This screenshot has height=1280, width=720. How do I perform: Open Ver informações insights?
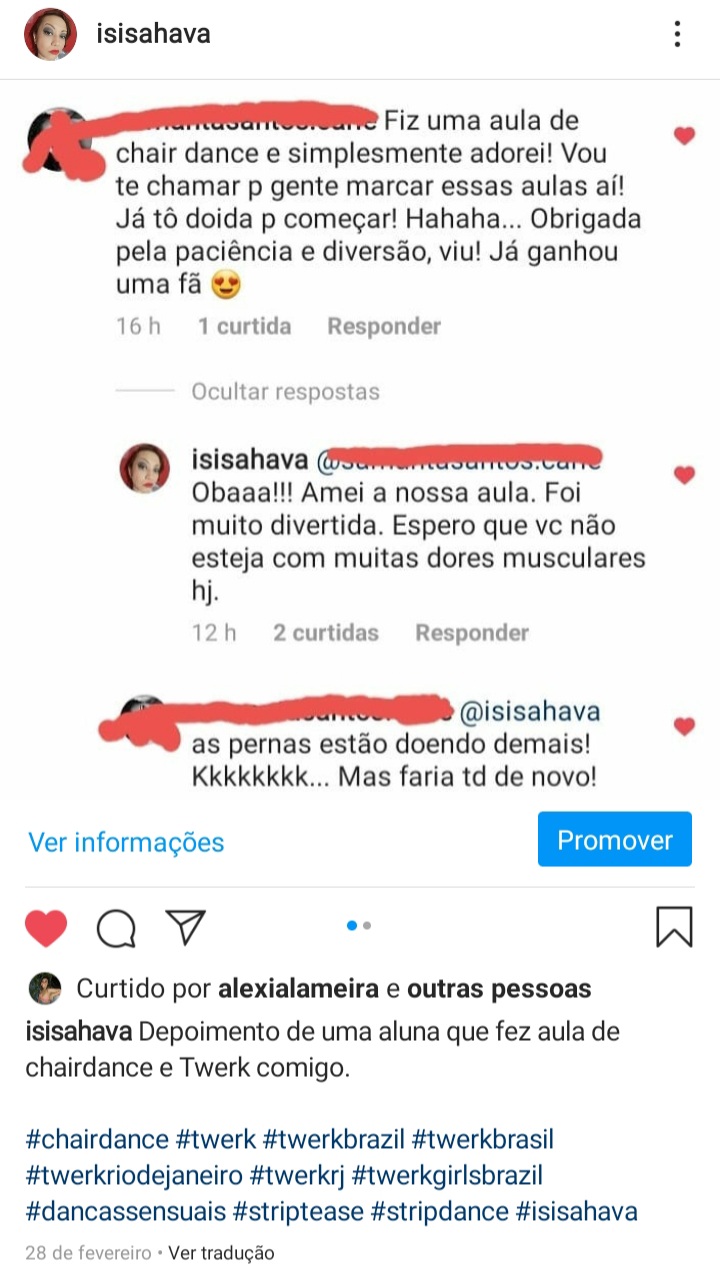[126, 842]
